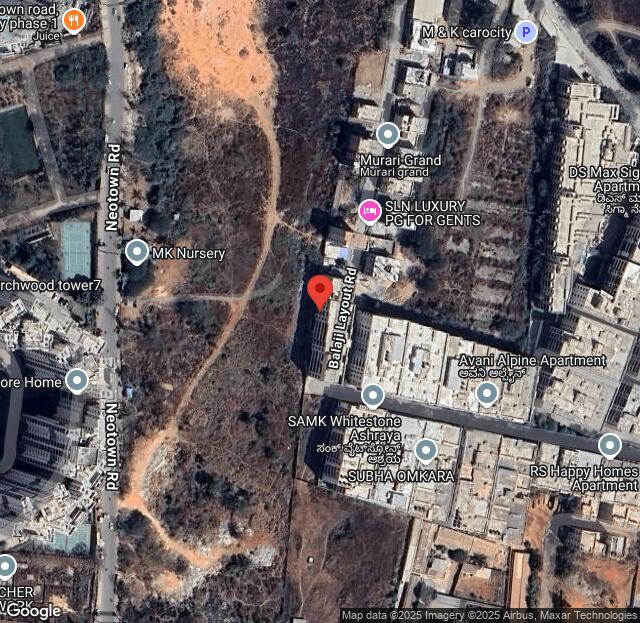Select the Avani Alpine Apartment marker

tap(486, 393)
